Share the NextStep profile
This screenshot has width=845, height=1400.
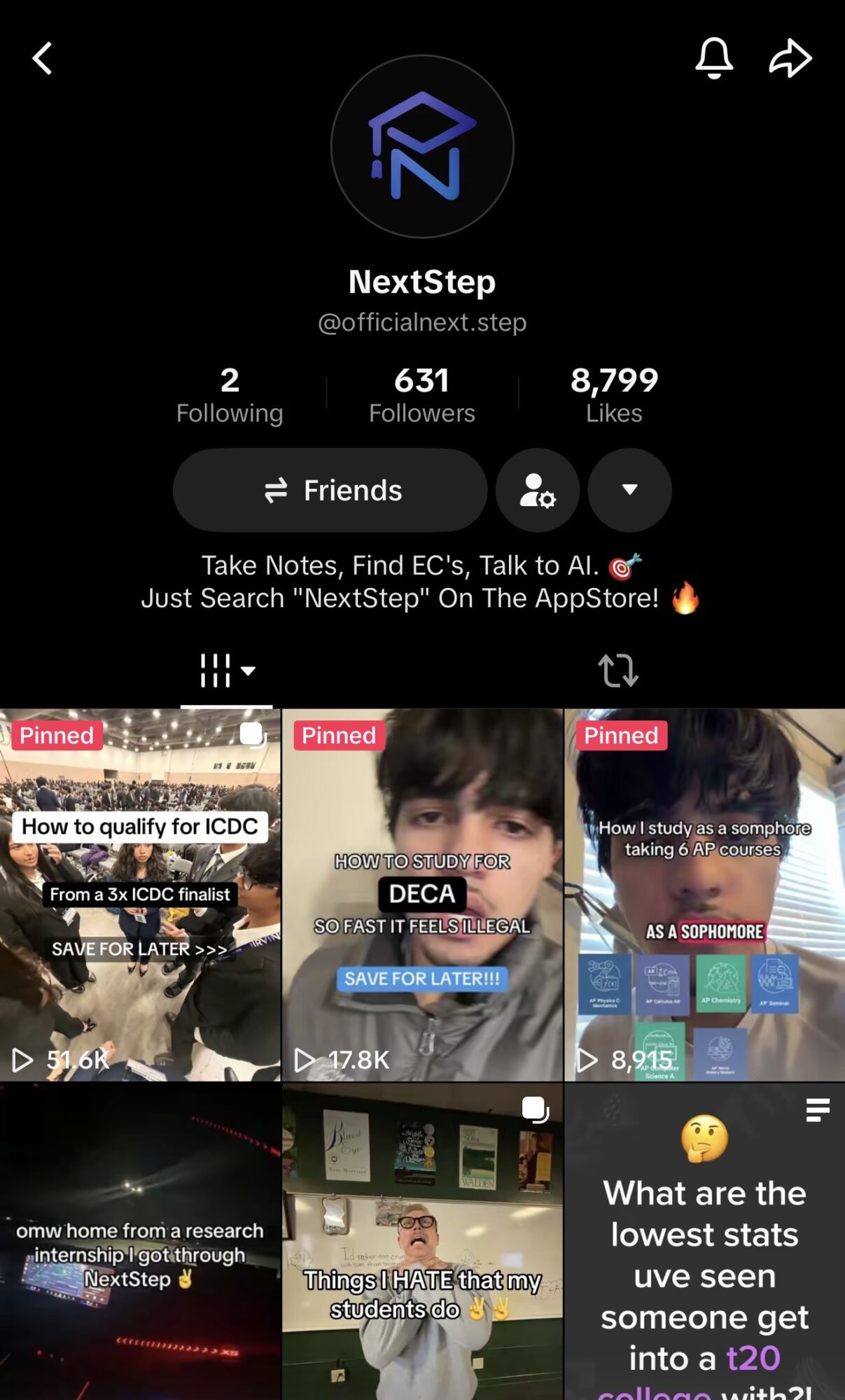[790, 58]
